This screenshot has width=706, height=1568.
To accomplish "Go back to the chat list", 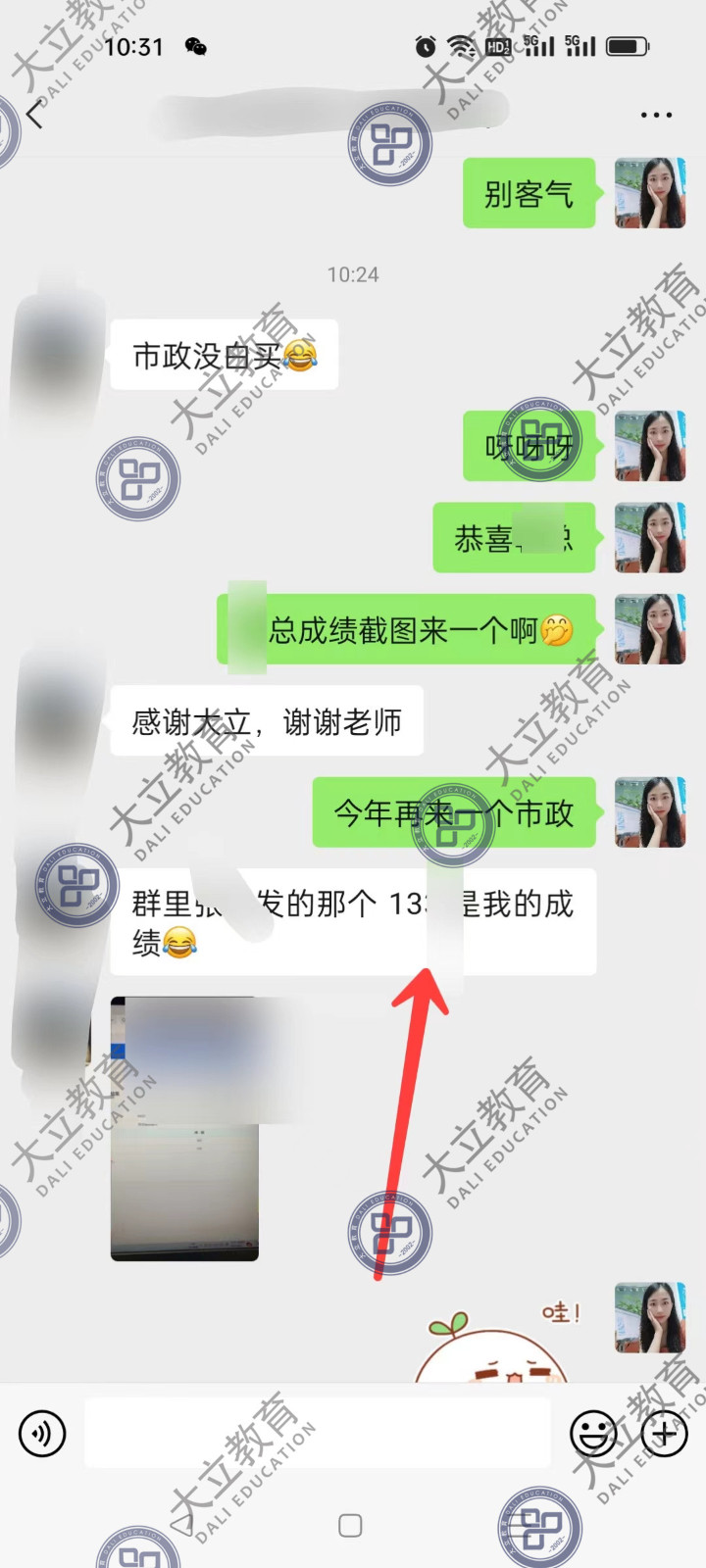I will 35,115.
